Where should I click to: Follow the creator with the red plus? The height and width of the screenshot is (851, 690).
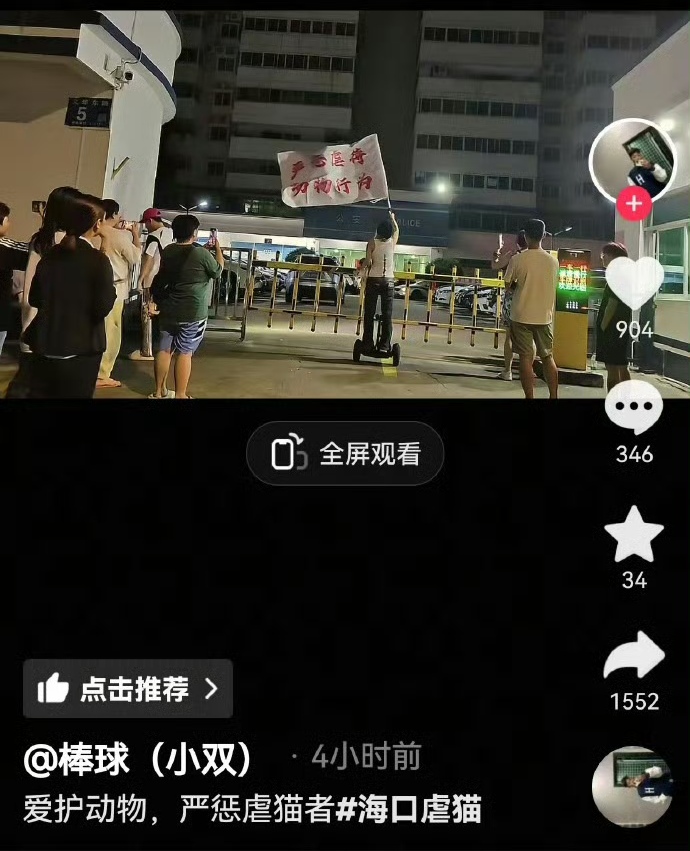[634, 205]
